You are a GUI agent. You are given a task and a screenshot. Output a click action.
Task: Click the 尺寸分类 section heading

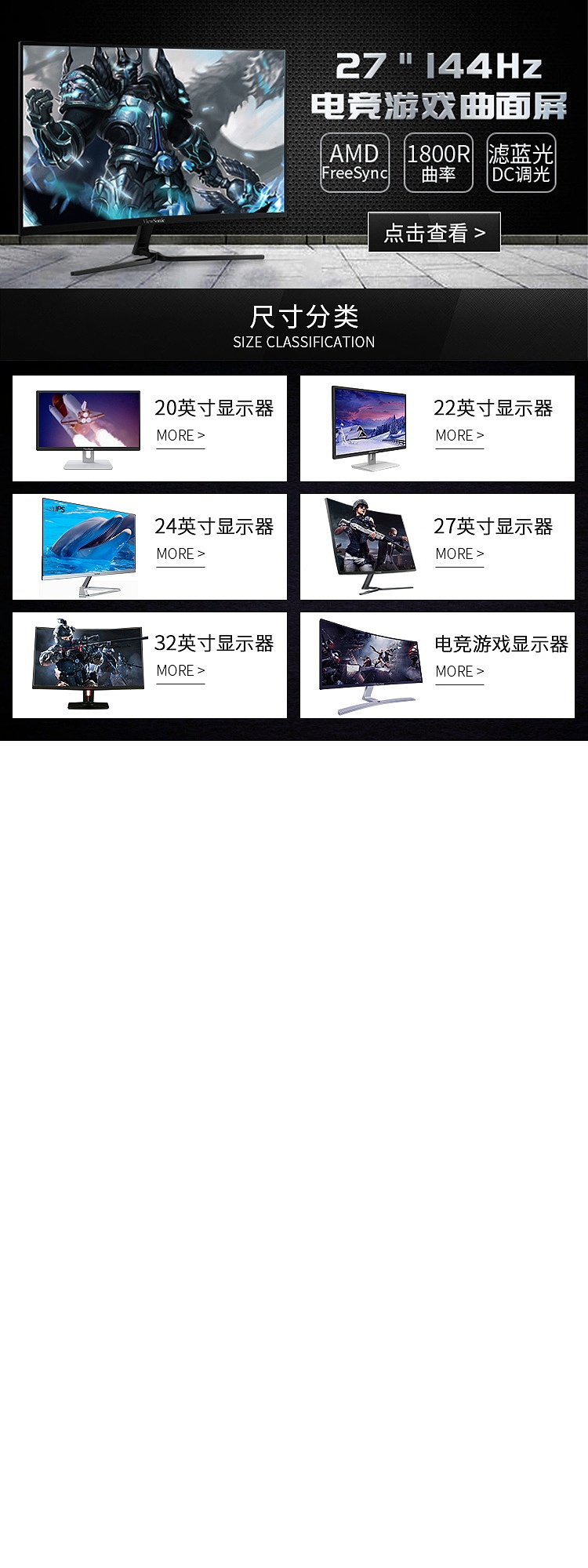click(304, 318)
